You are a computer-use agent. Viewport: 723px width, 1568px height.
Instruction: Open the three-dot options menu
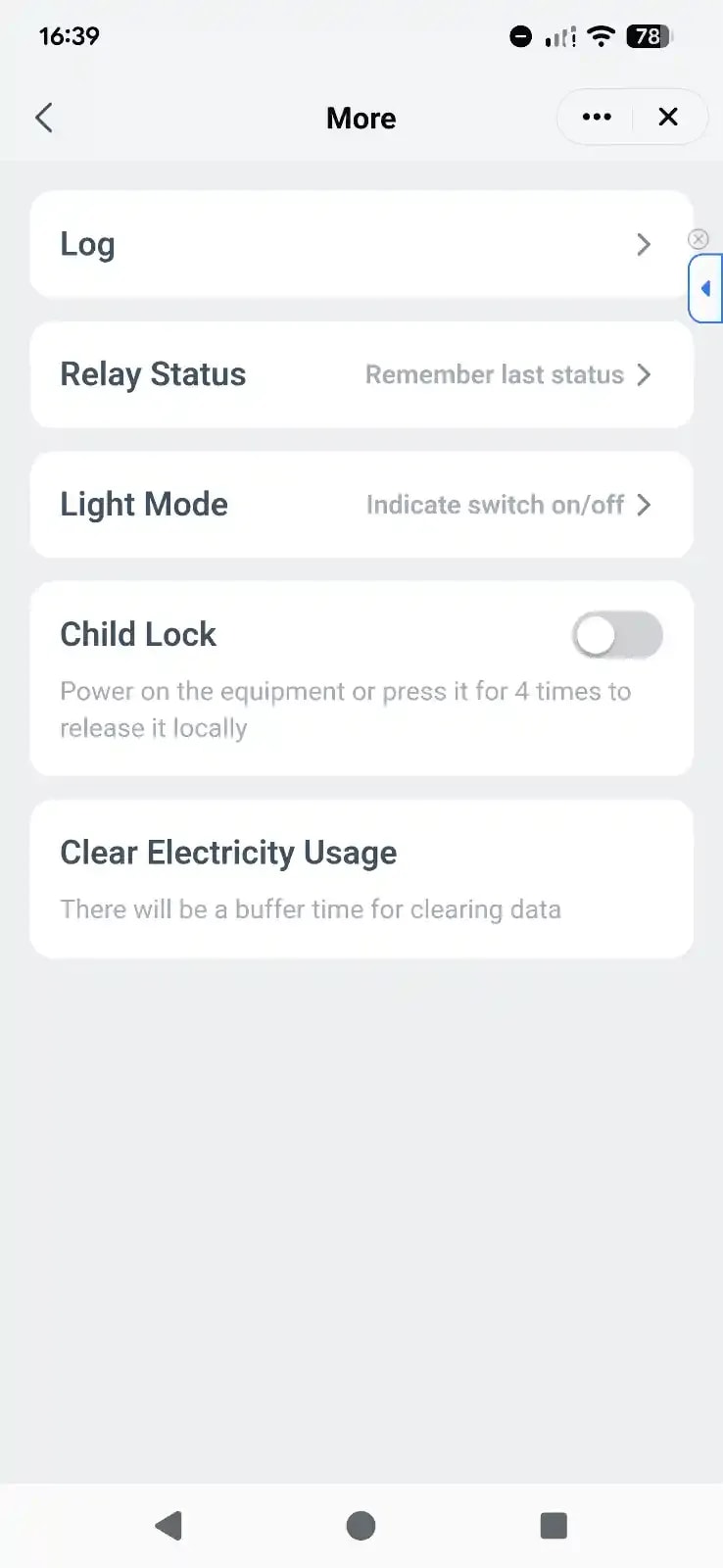click(x=597, y=118)
